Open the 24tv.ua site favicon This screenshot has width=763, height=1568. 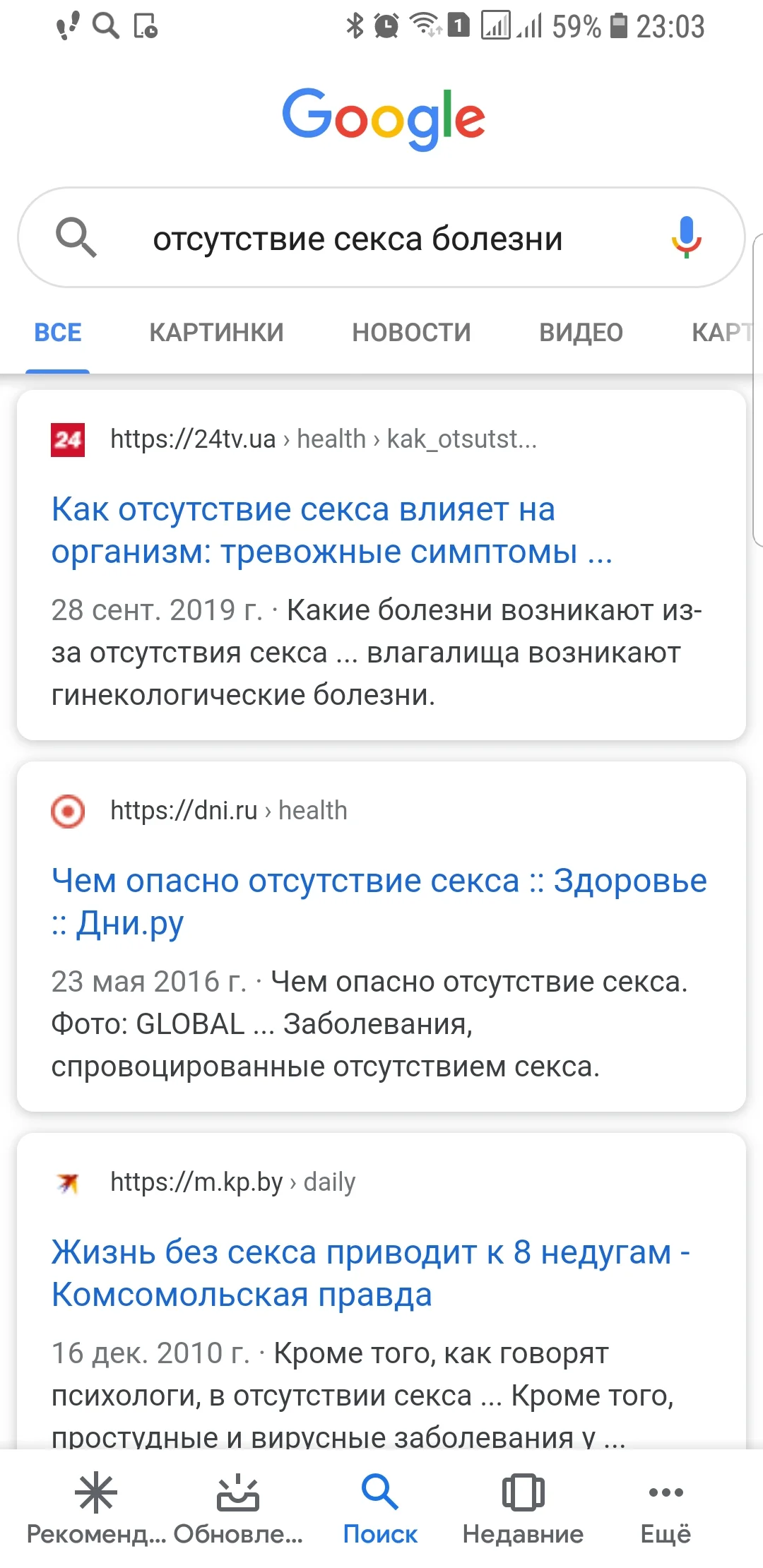click(66, 438)
